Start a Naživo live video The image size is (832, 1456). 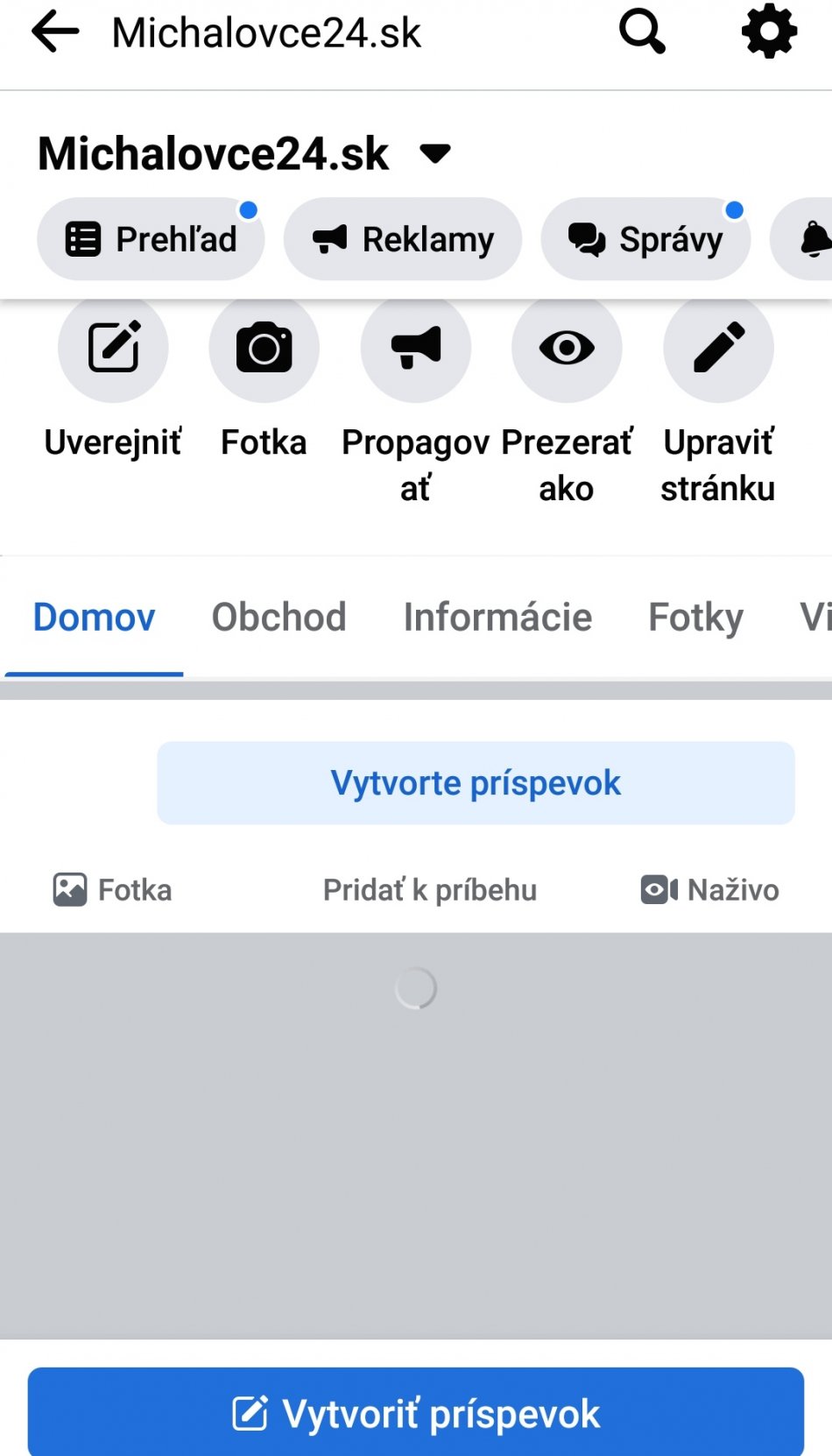pos(710,890)
